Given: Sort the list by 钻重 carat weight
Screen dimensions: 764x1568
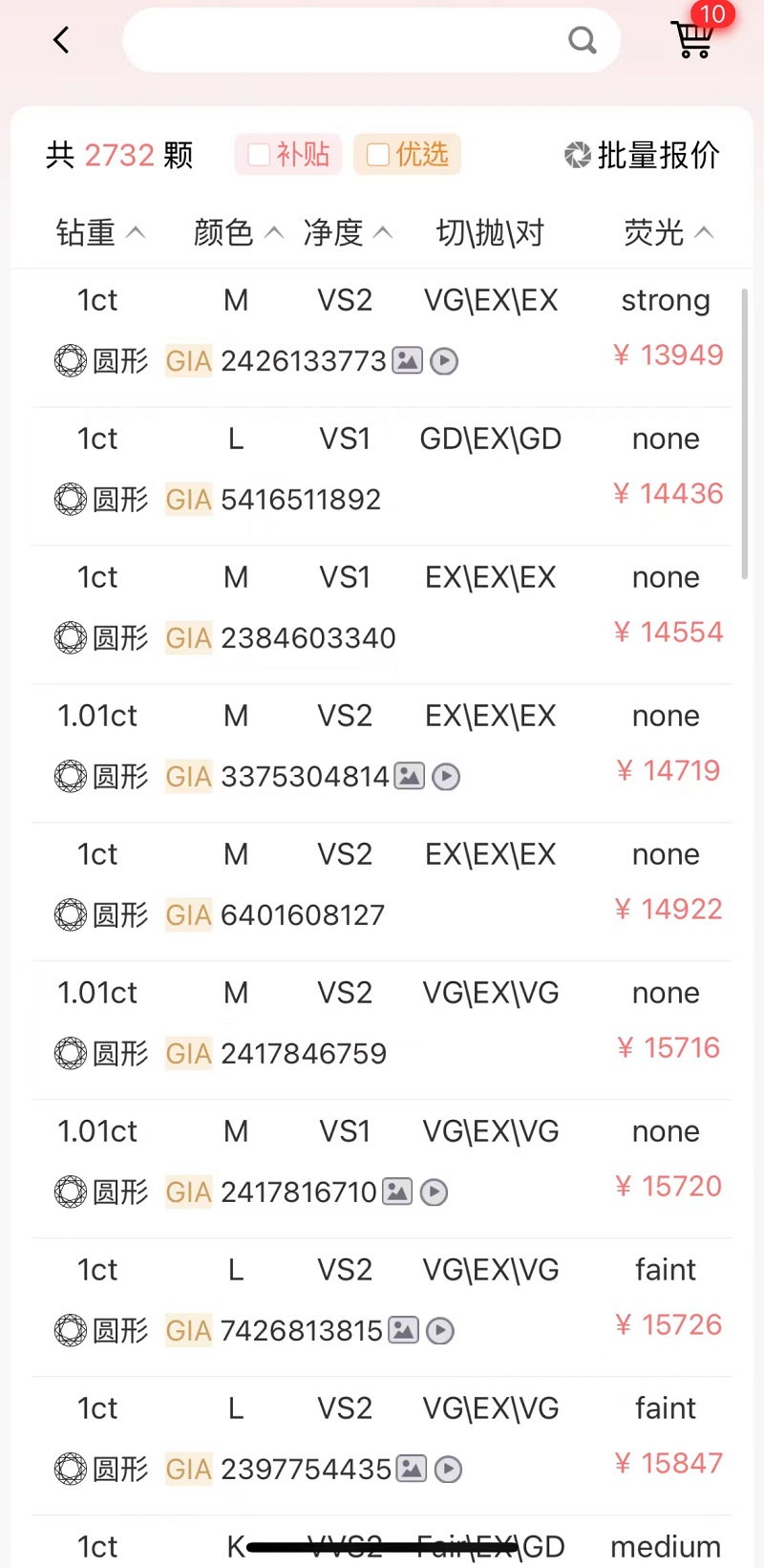Looking at the screenshot, I should [x=100, y=232].
